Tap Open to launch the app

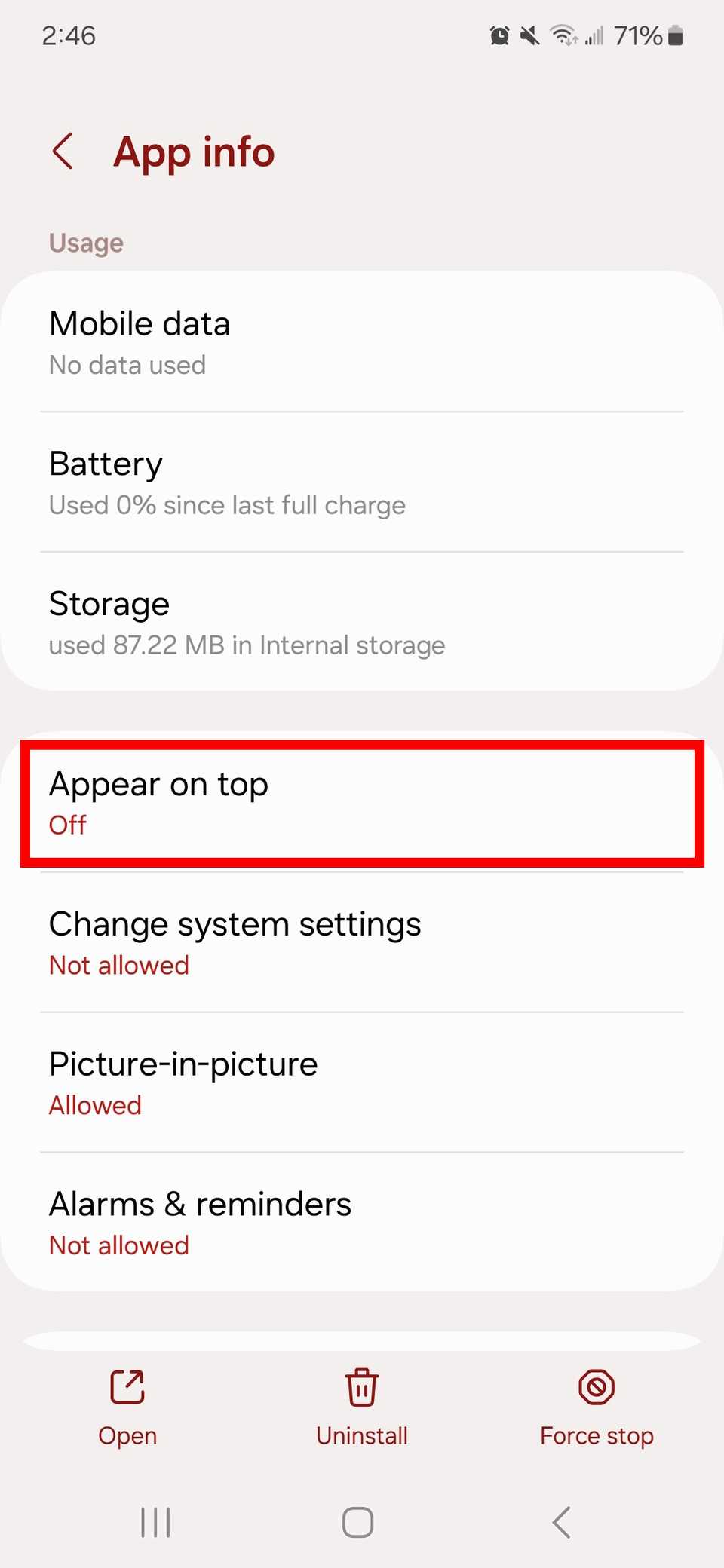click(127, 1407)
